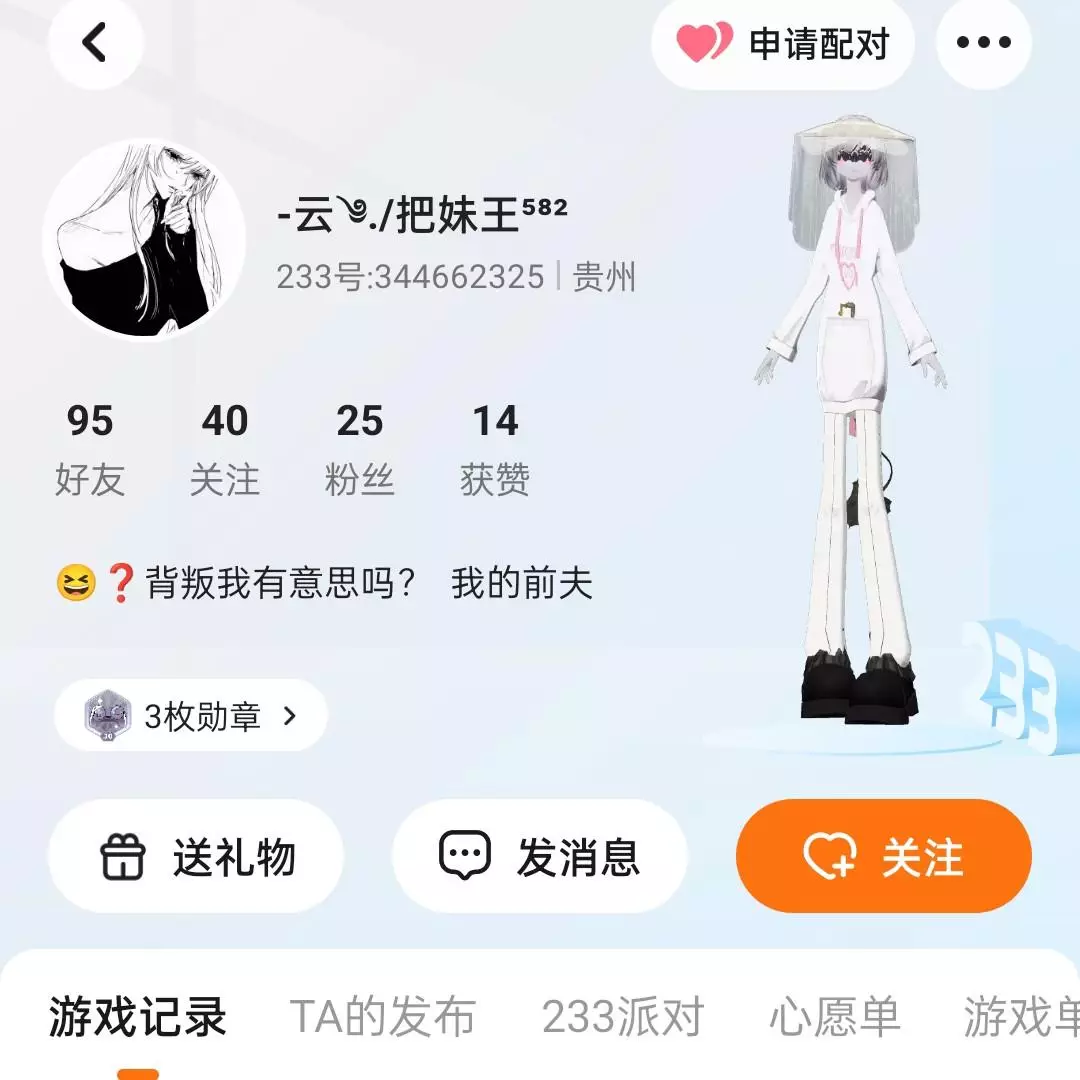Switch to the 233派对 tab
The width and height of the screenshot is (1080, 1080).
pyautogui.click(x=623, y=1018)
